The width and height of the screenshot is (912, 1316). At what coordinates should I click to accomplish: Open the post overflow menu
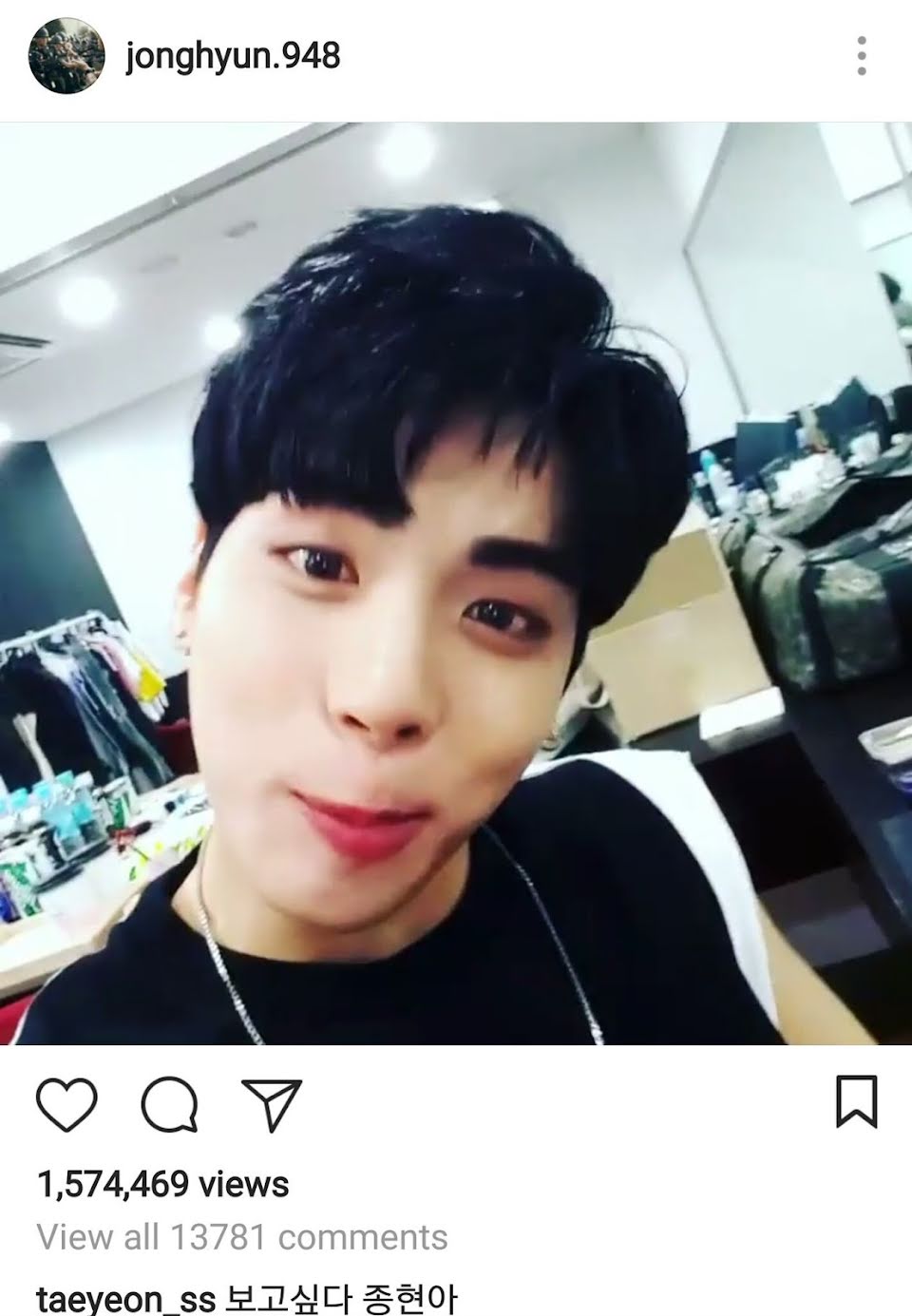coord(861,57)
